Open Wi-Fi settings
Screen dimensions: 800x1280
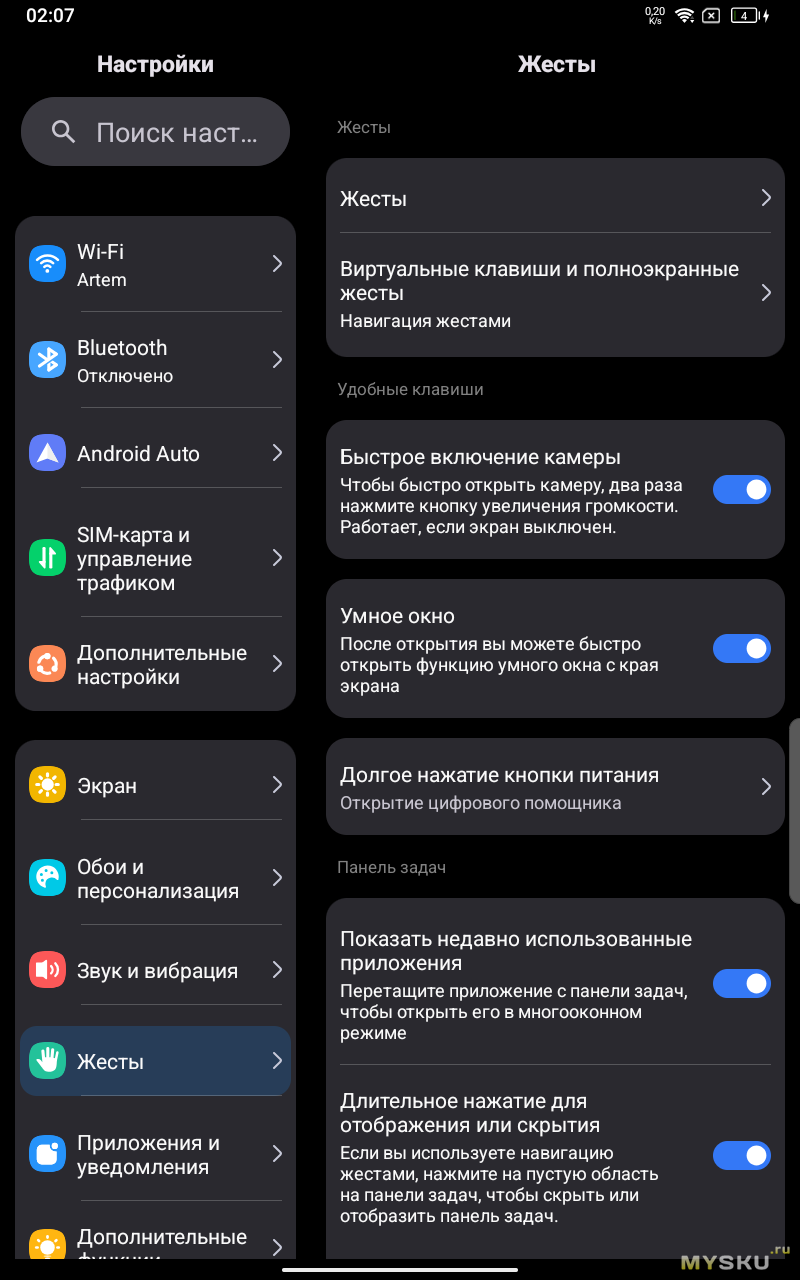(155, 264)
